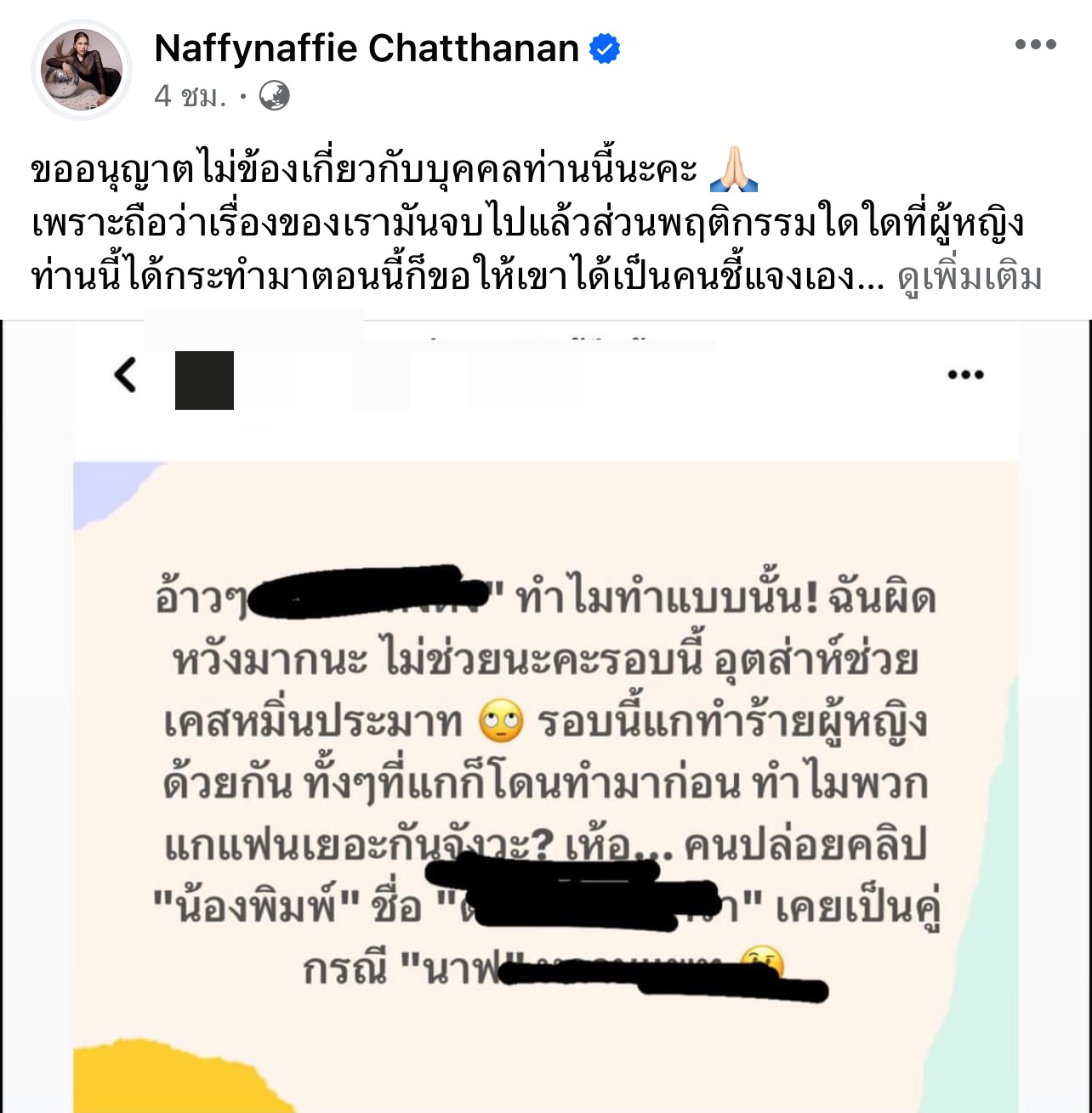The image size is (1092, 1113).
Task: Open Naffynaffie Chatthanan's profile name link
Action: [367, 48]
